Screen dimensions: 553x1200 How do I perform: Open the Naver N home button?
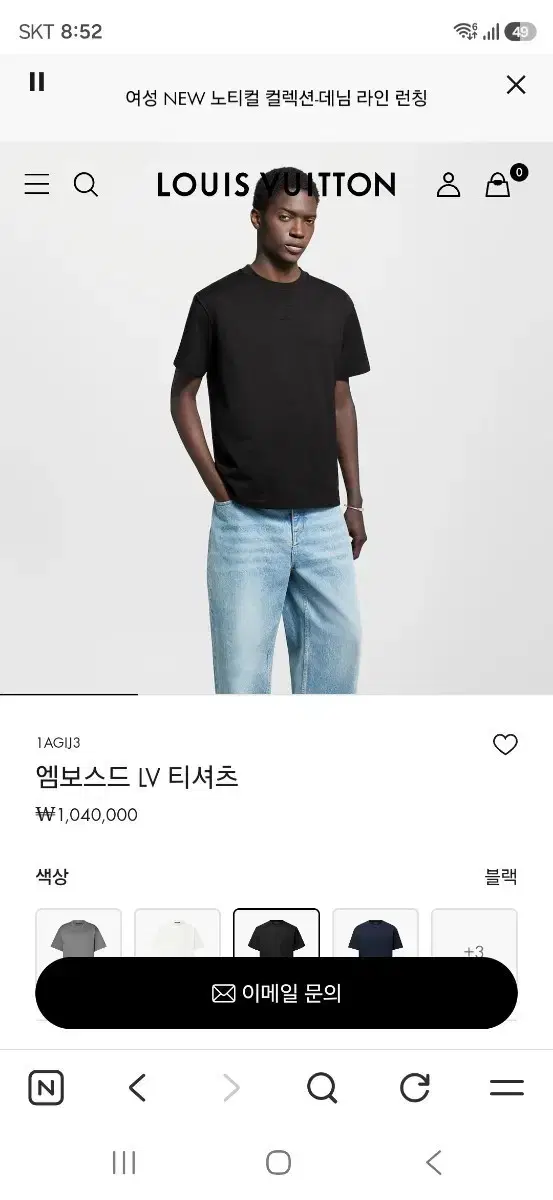(46, 1088)
